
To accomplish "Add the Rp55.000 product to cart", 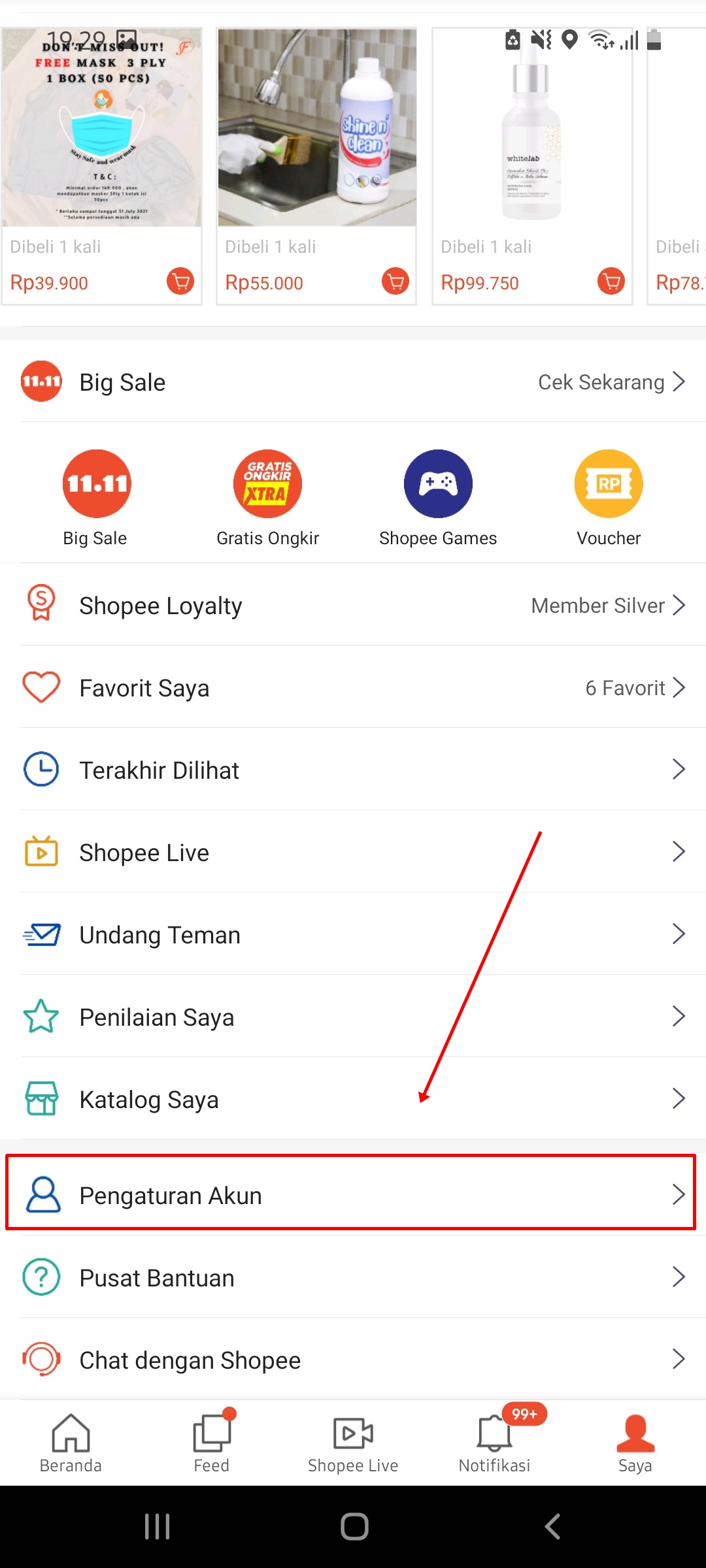I will (x=395, y=282).
